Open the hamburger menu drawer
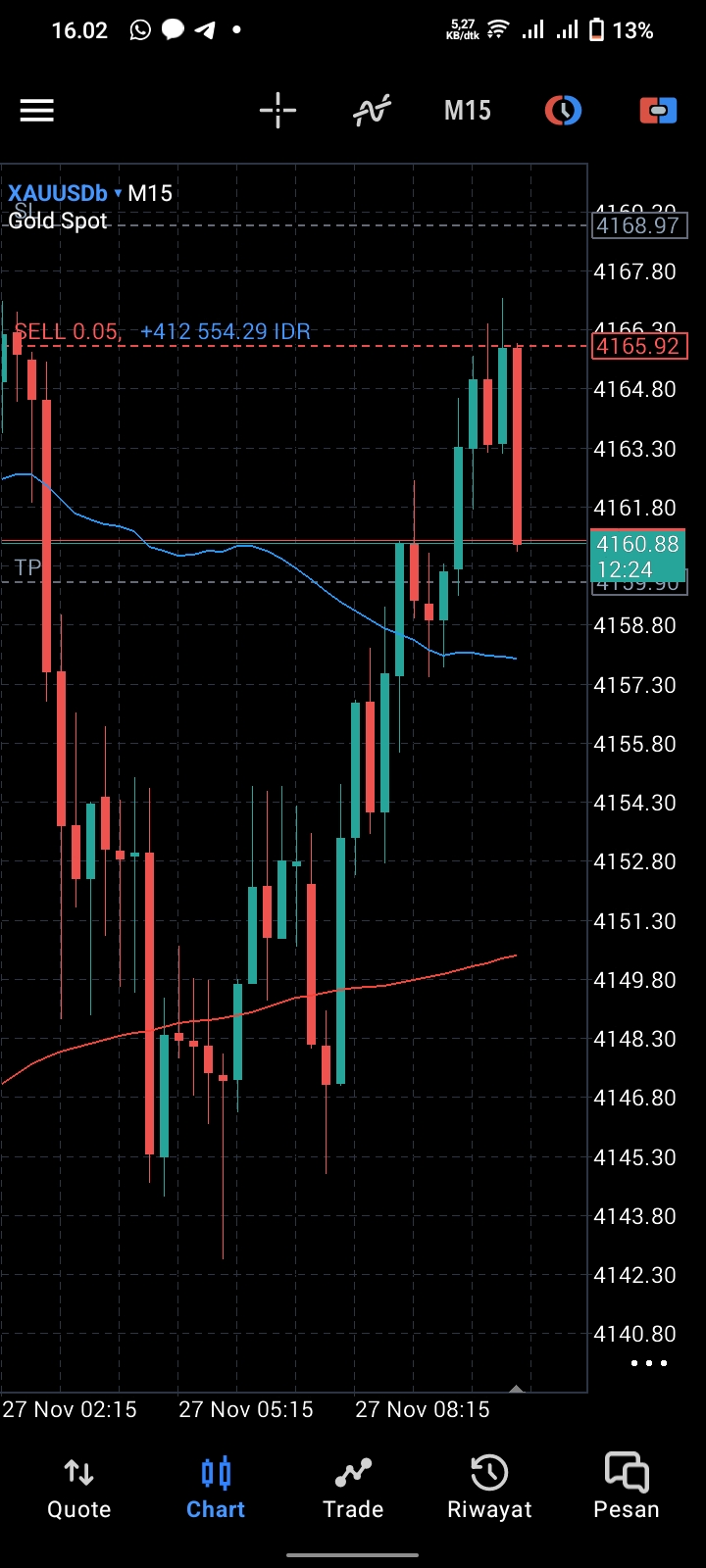706x1568 pixels. click(37, 111)
